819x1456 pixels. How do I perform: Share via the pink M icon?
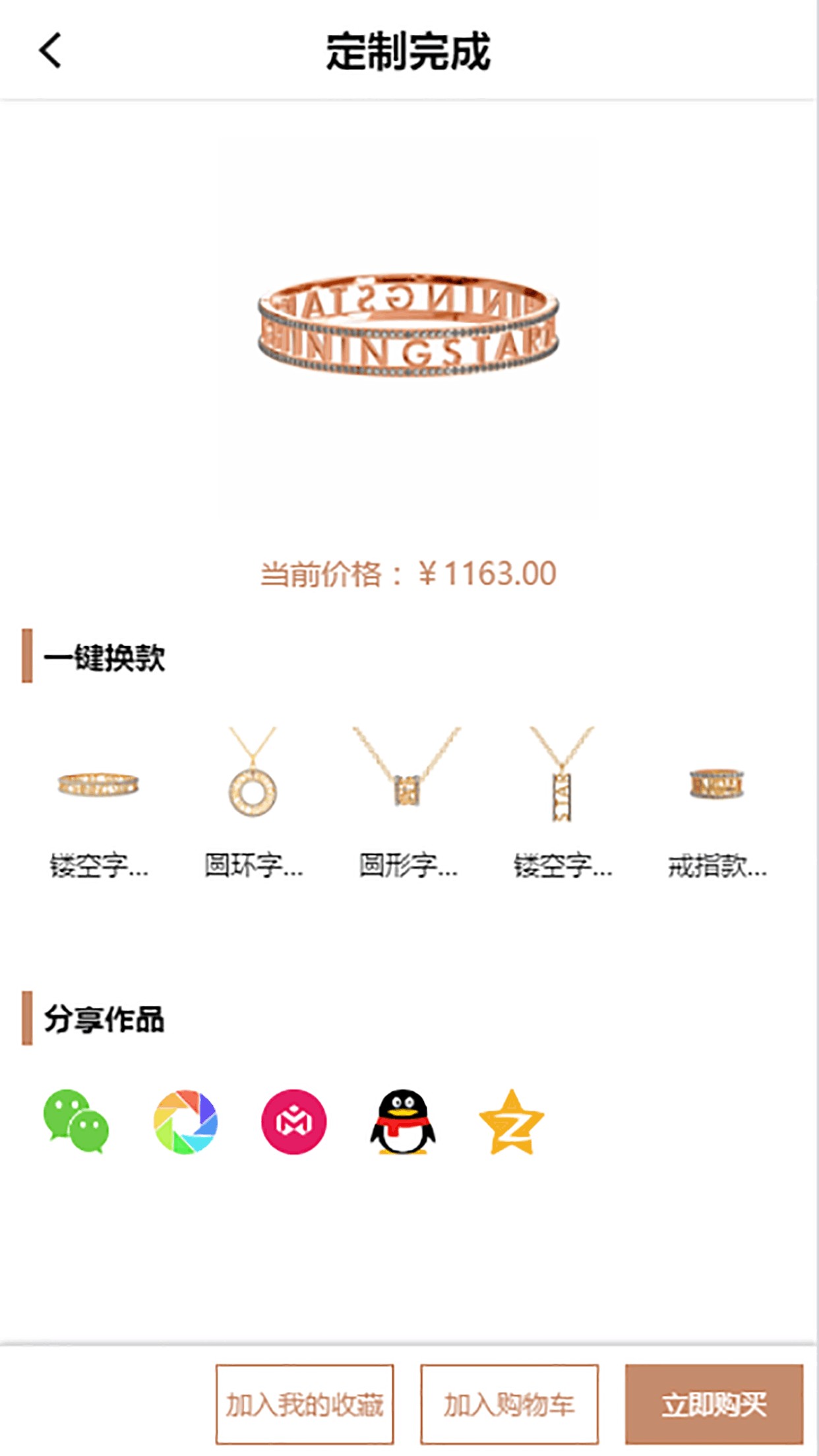(294, 1122)
